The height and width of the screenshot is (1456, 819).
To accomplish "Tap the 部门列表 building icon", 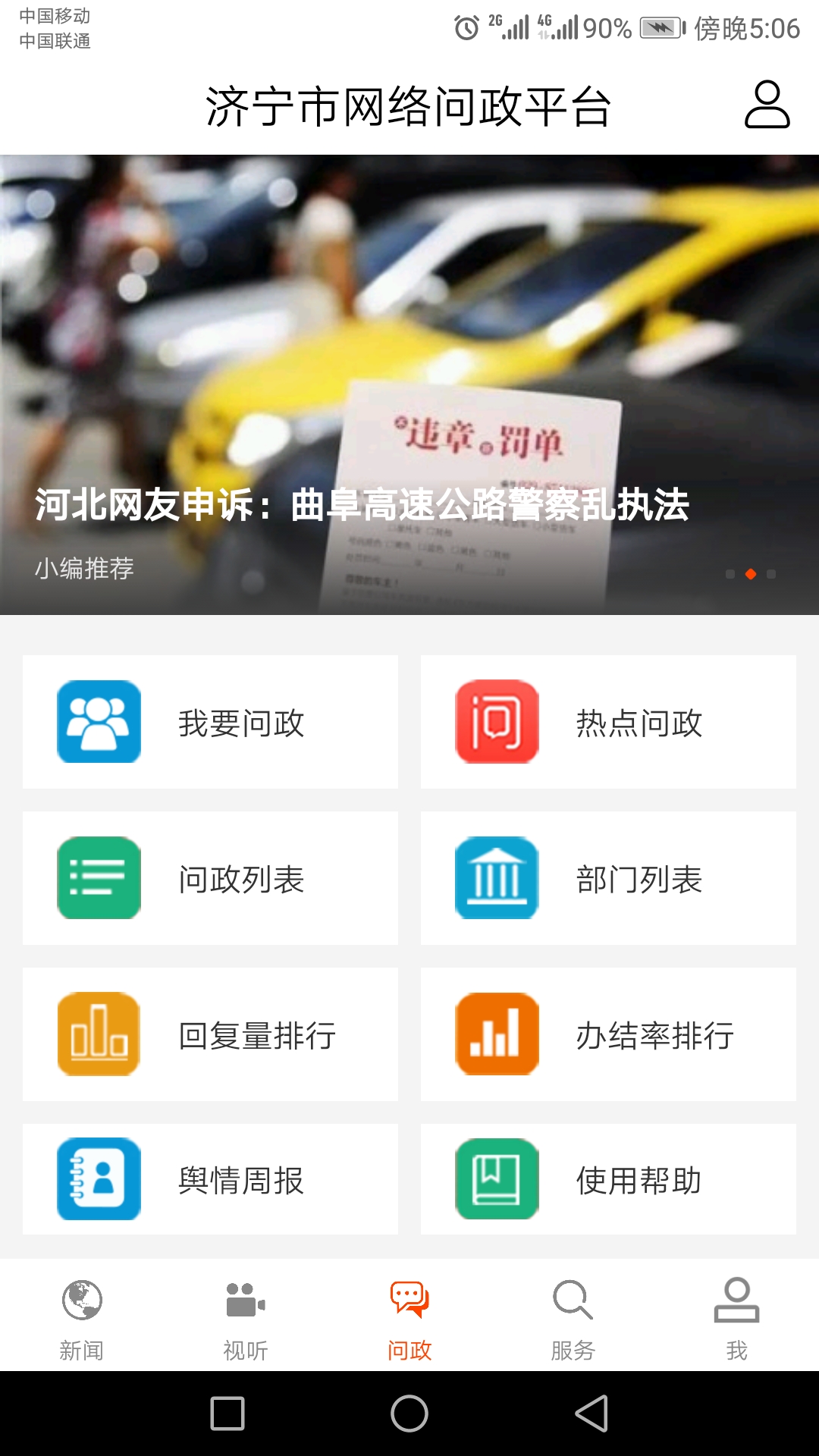I will coord(497,878).
